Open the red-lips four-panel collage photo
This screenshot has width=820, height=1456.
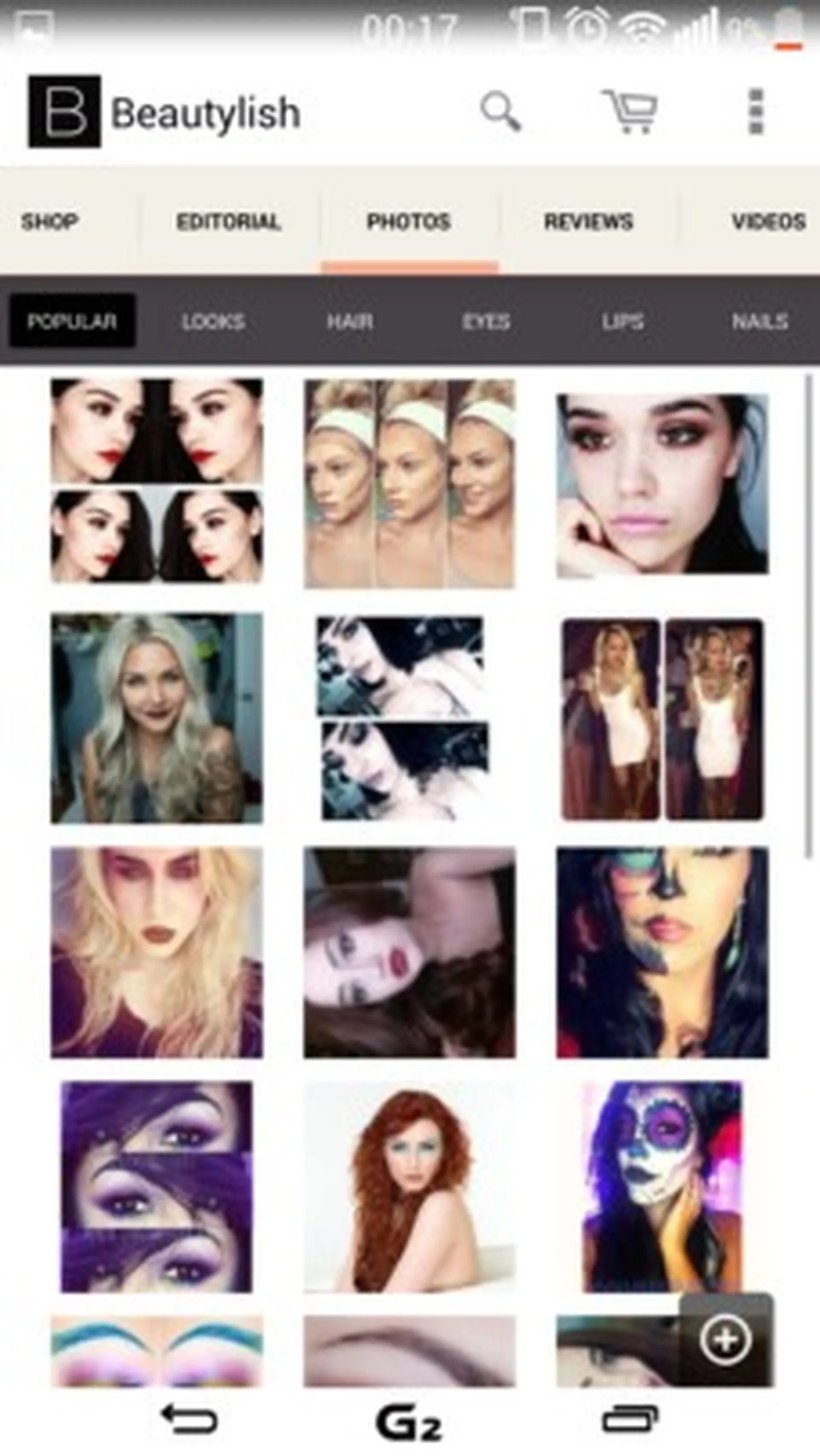pos(157,480)
